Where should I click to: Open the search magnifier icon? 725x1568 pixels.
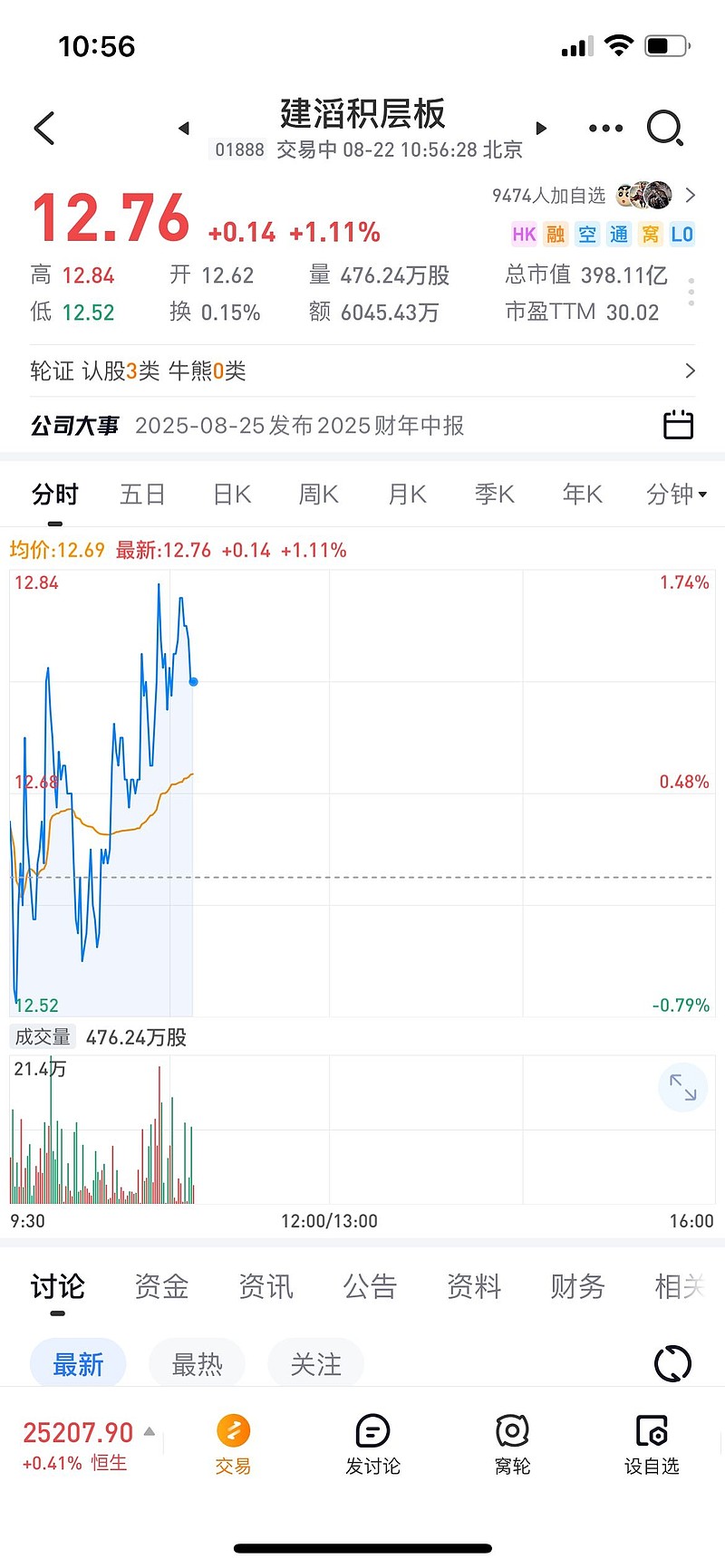click(665, 129)
